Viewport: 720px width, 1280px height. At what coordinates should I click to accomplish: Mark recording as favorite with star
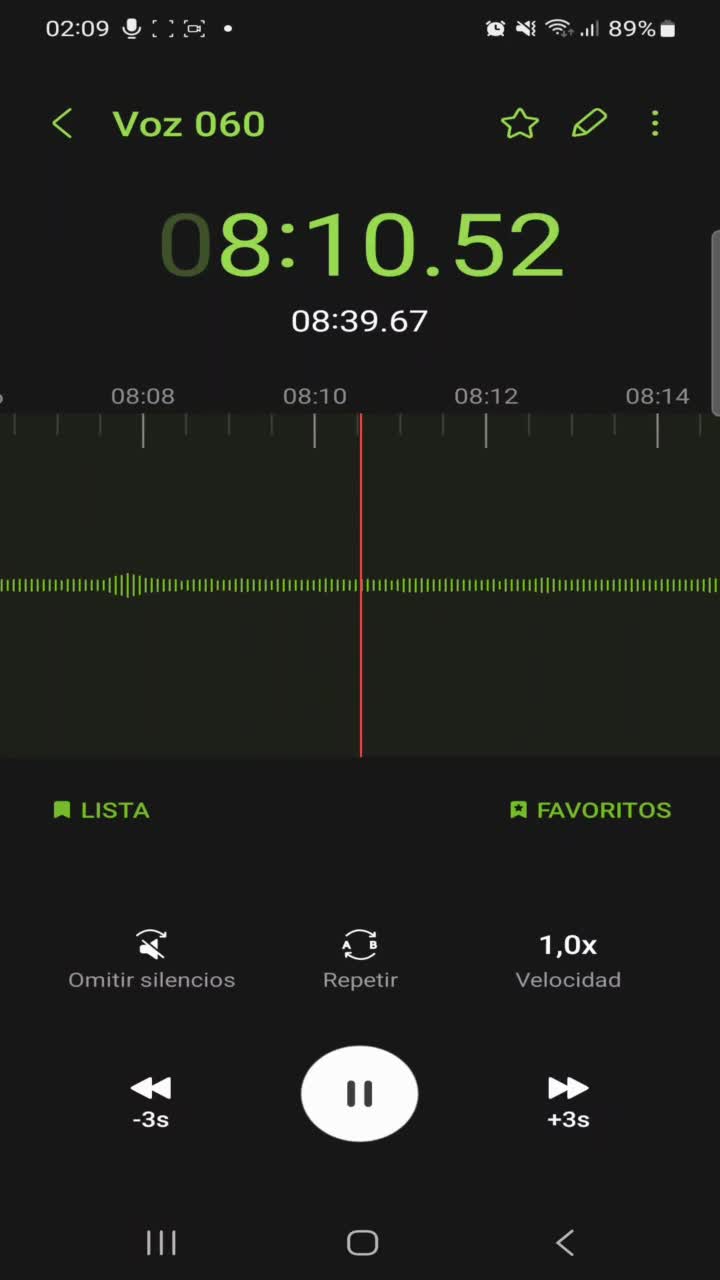click(x=519, y=124)
